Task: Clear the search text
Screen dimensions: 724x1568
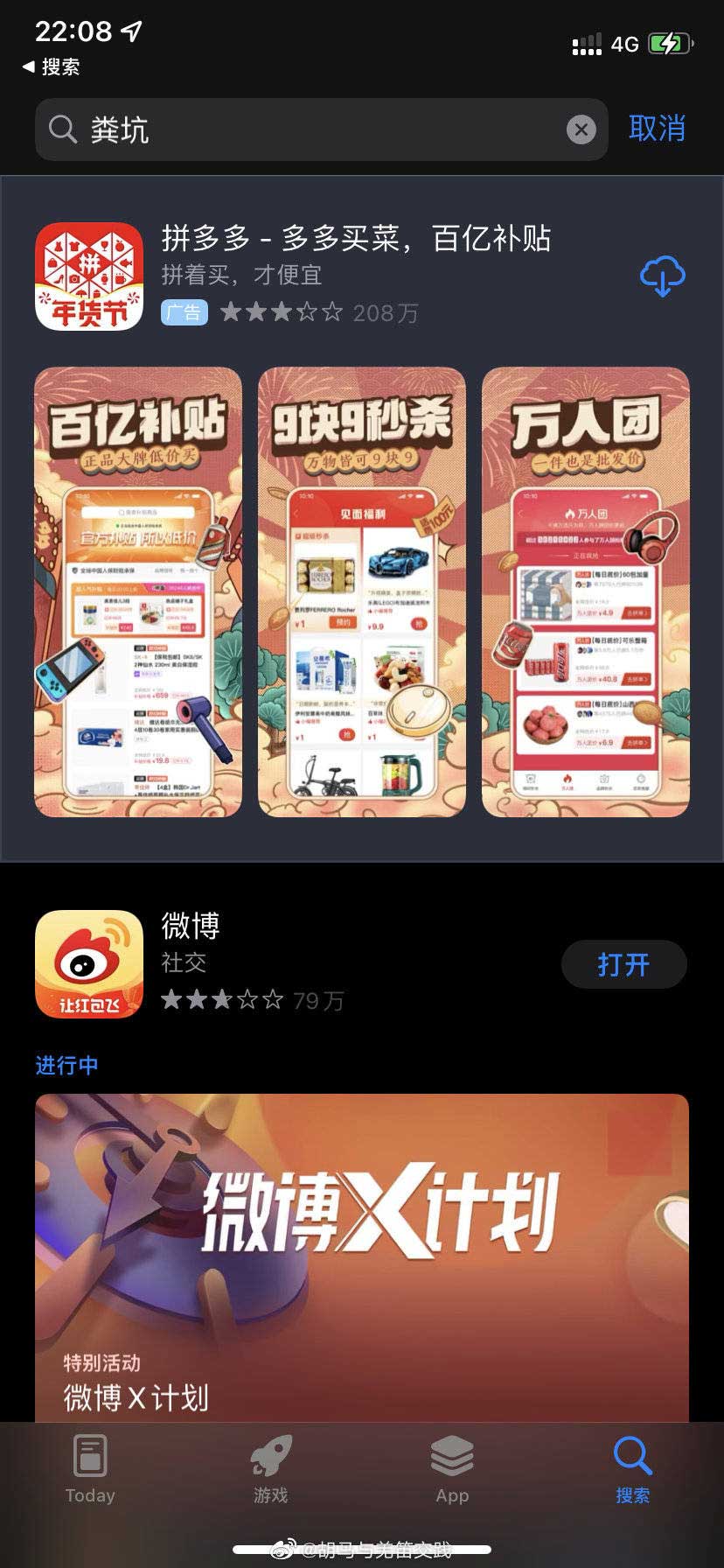Action: pyautogui.click(x=581, y=129)
